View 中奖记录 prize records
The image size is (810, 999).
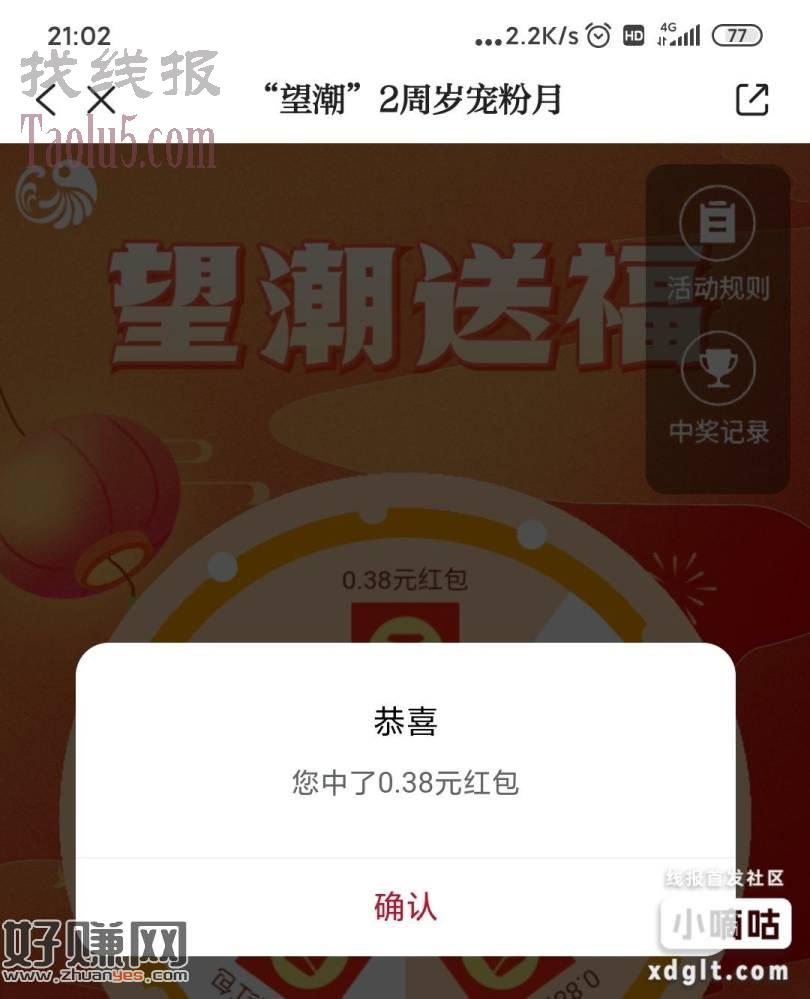[718, 390]
